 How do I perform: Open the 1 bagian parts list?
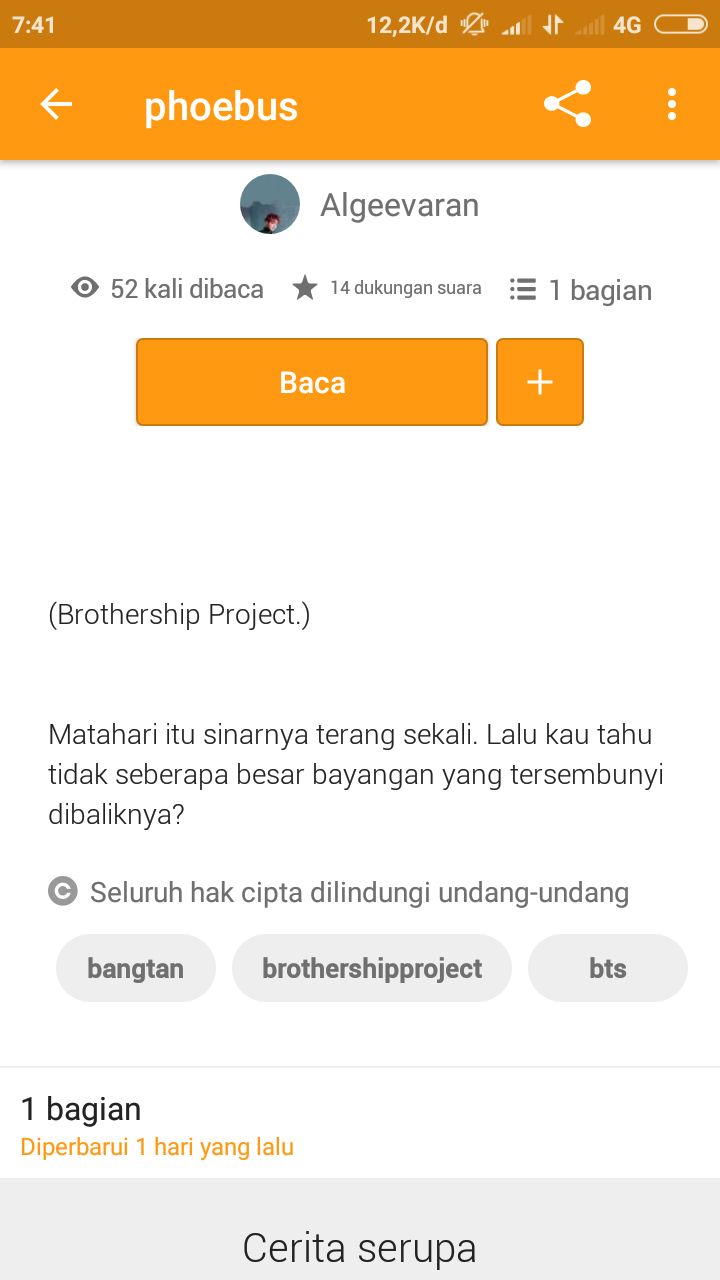(x=360, y=1124)
